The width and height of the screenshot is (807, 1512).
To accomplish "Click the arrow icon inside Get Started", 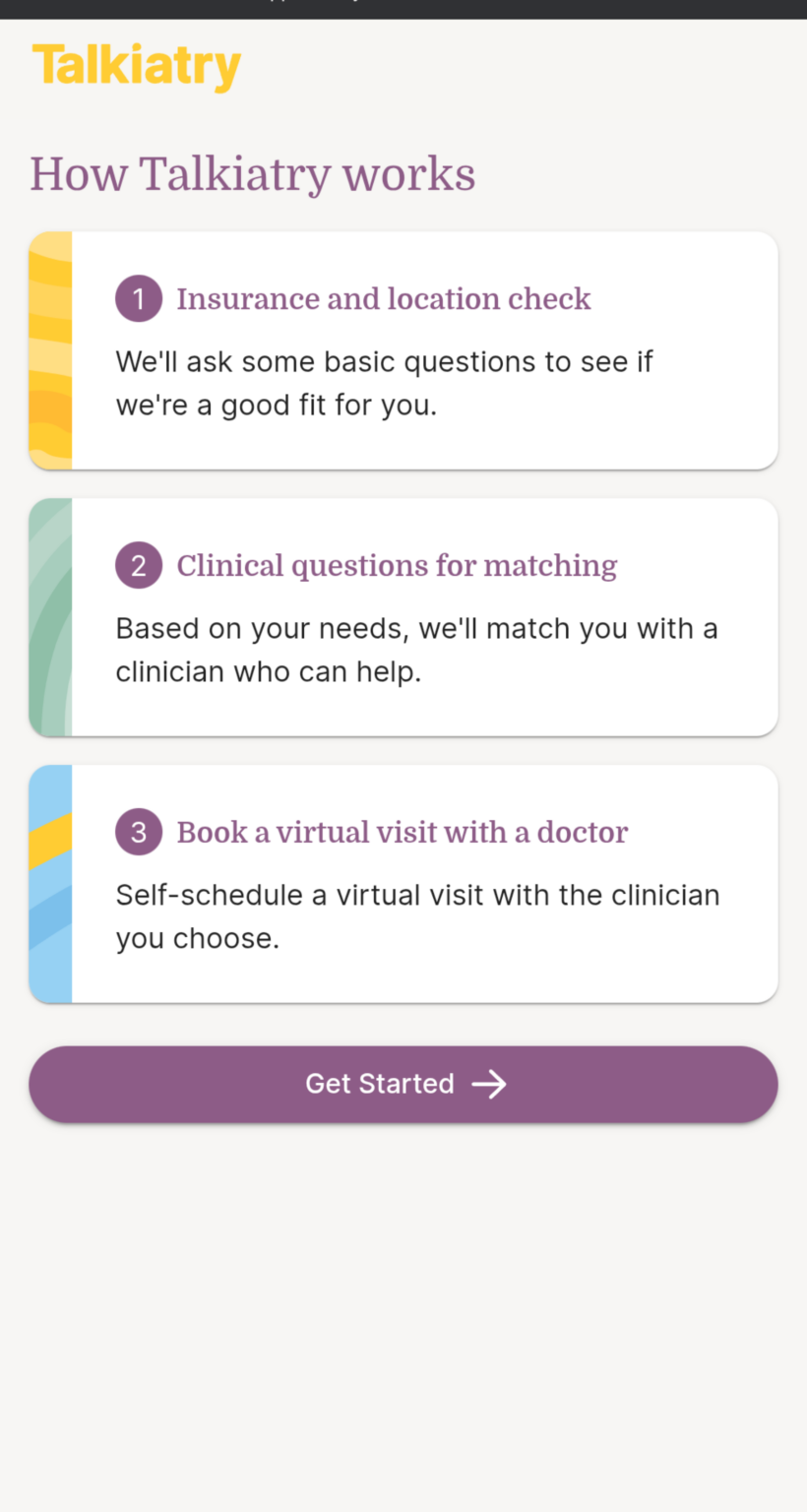I will pos(490,1083).
